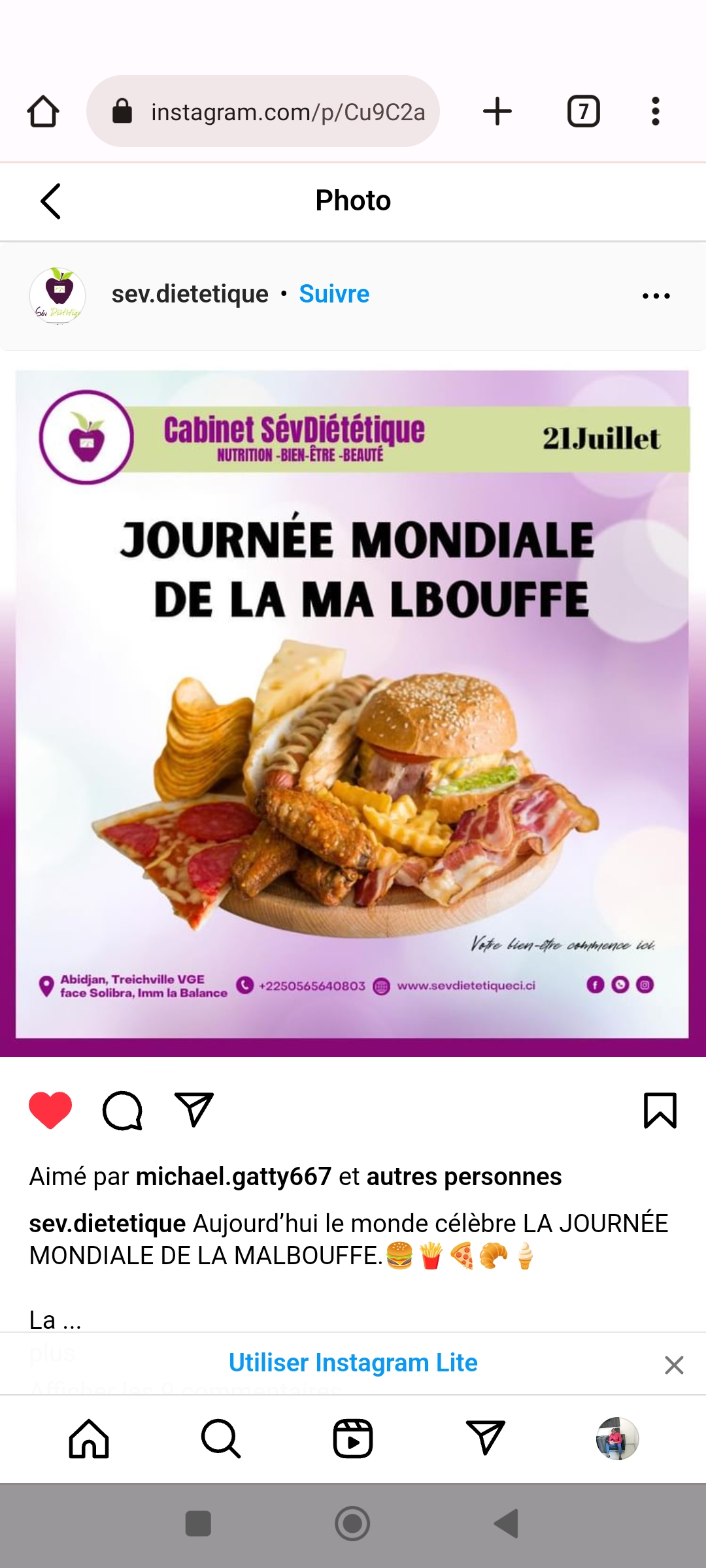Switch to the Instagram home feed tab
Viewport: 706px width, 1568px height.
(89, 1439)
